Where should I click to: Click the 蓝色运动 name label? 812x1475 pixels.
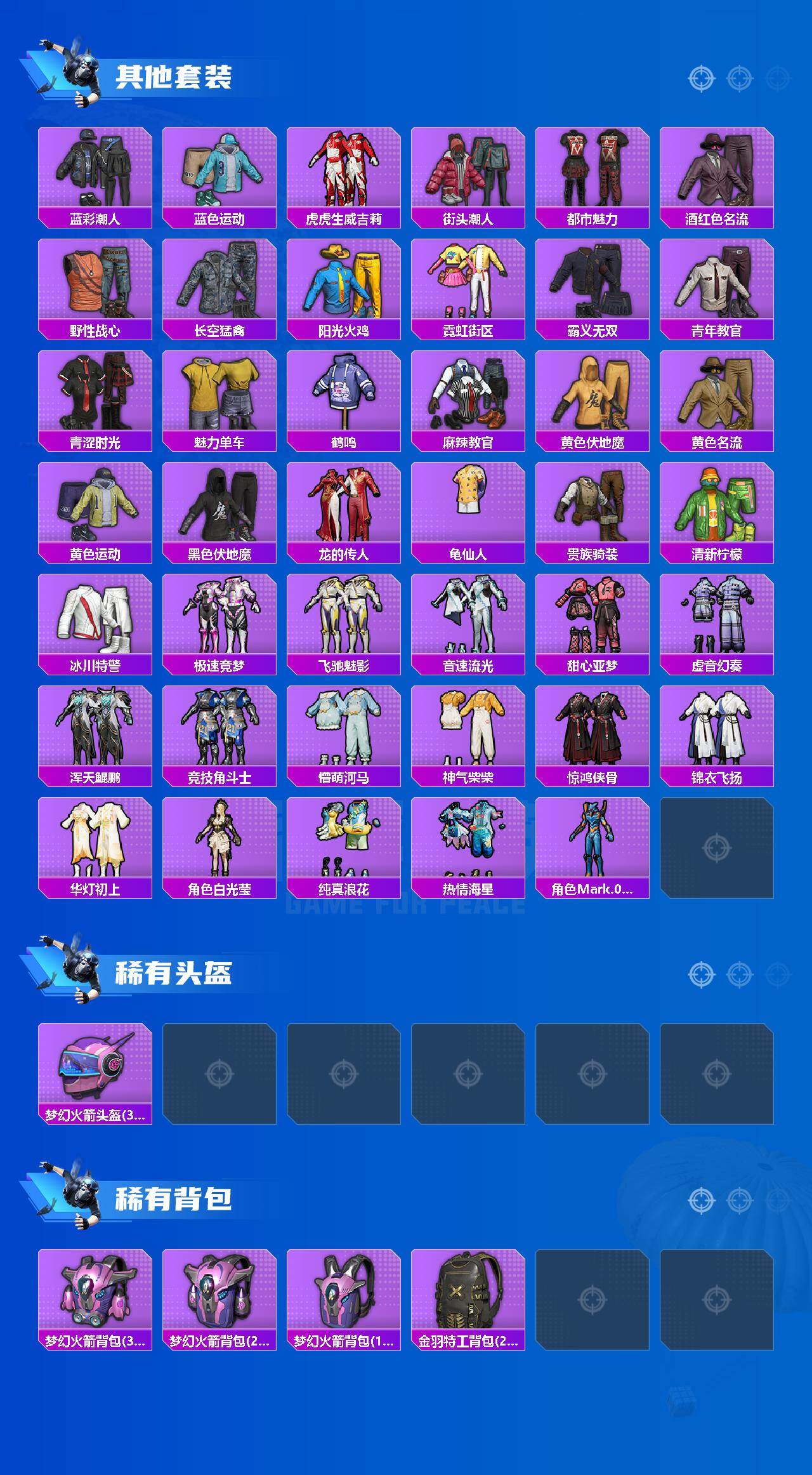click(x=219, y=218)
